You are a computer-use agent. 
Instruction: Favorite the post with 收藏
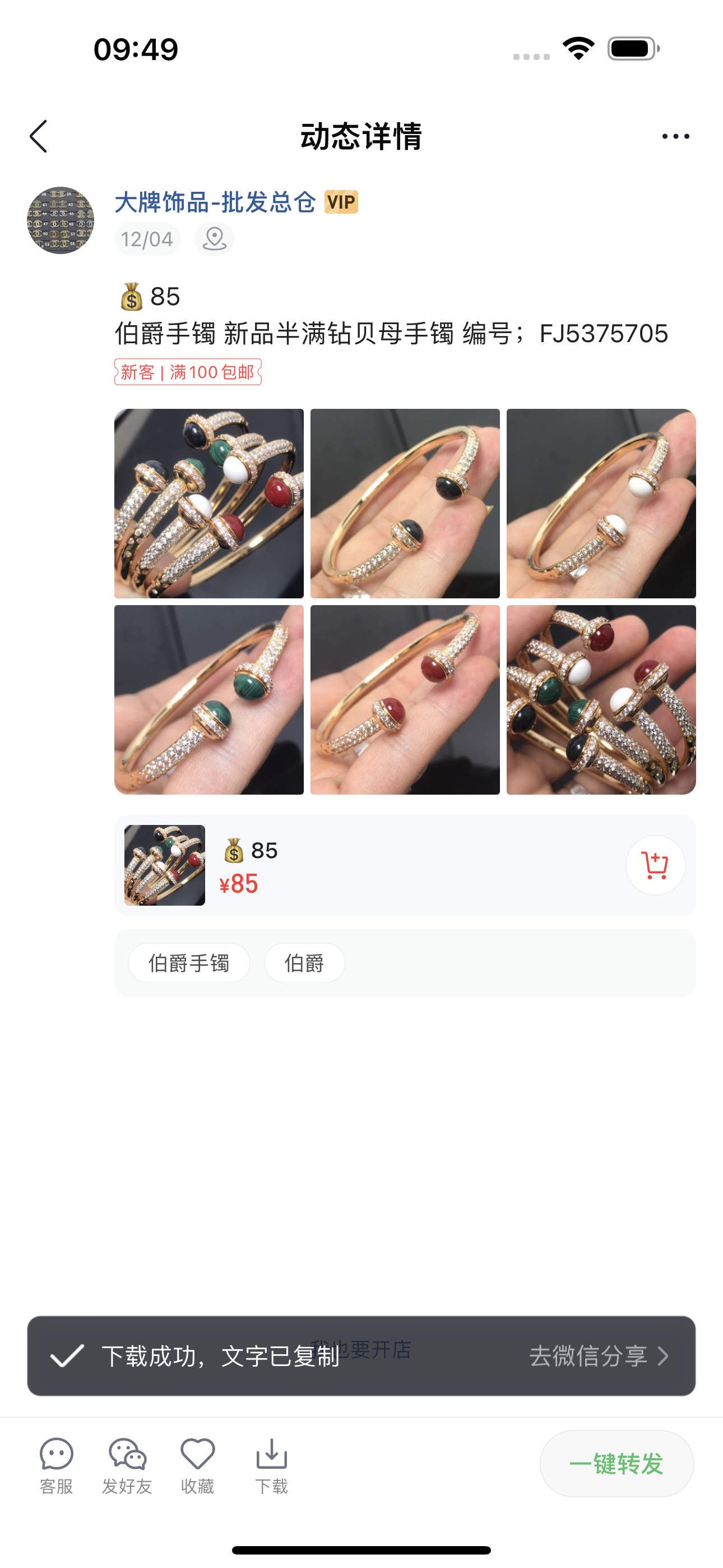(x=197, y=1466)
